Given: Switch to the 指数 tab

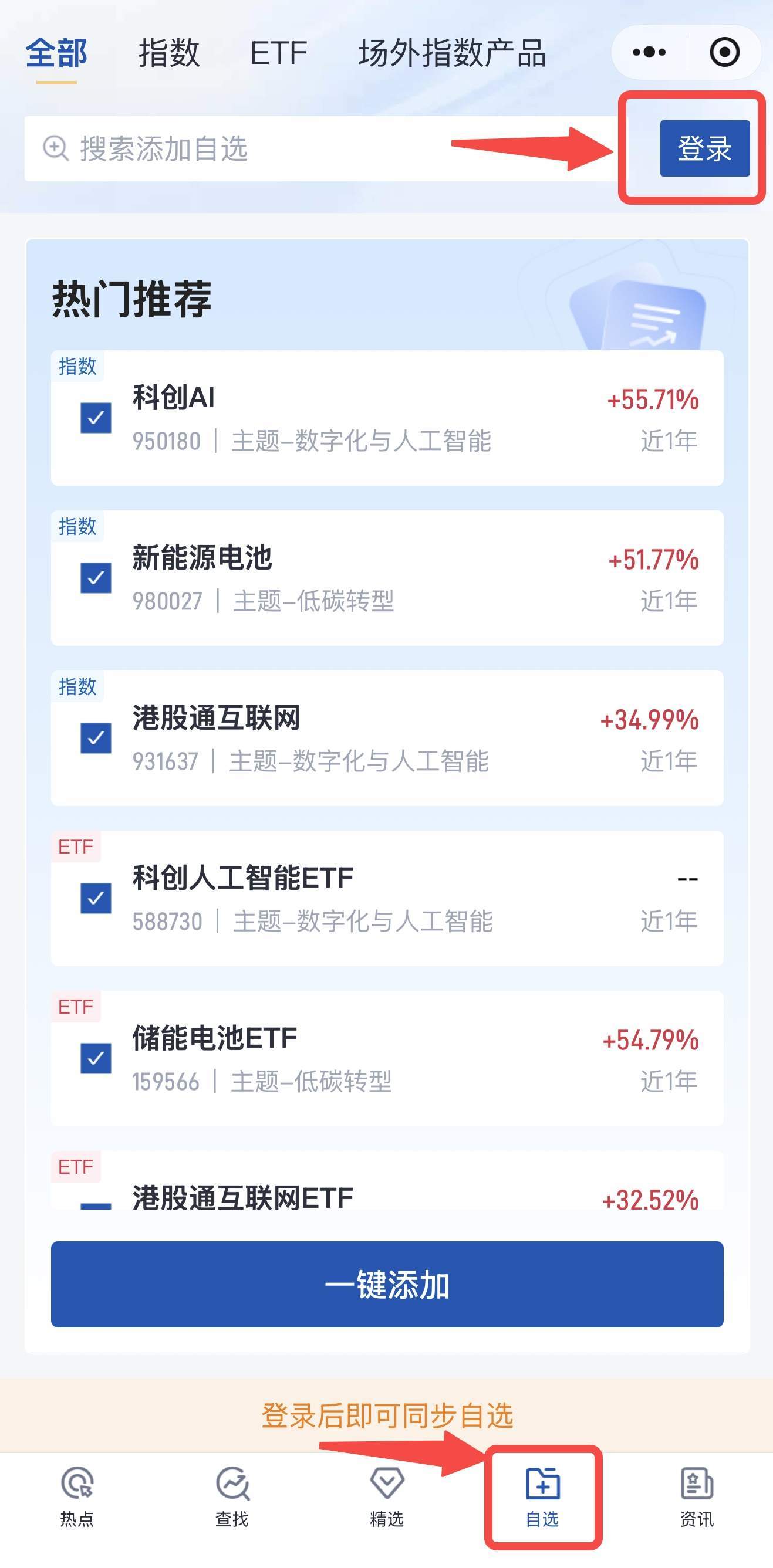Looking at the screenshot, I should pyautogui.click(x=168, y=53).
